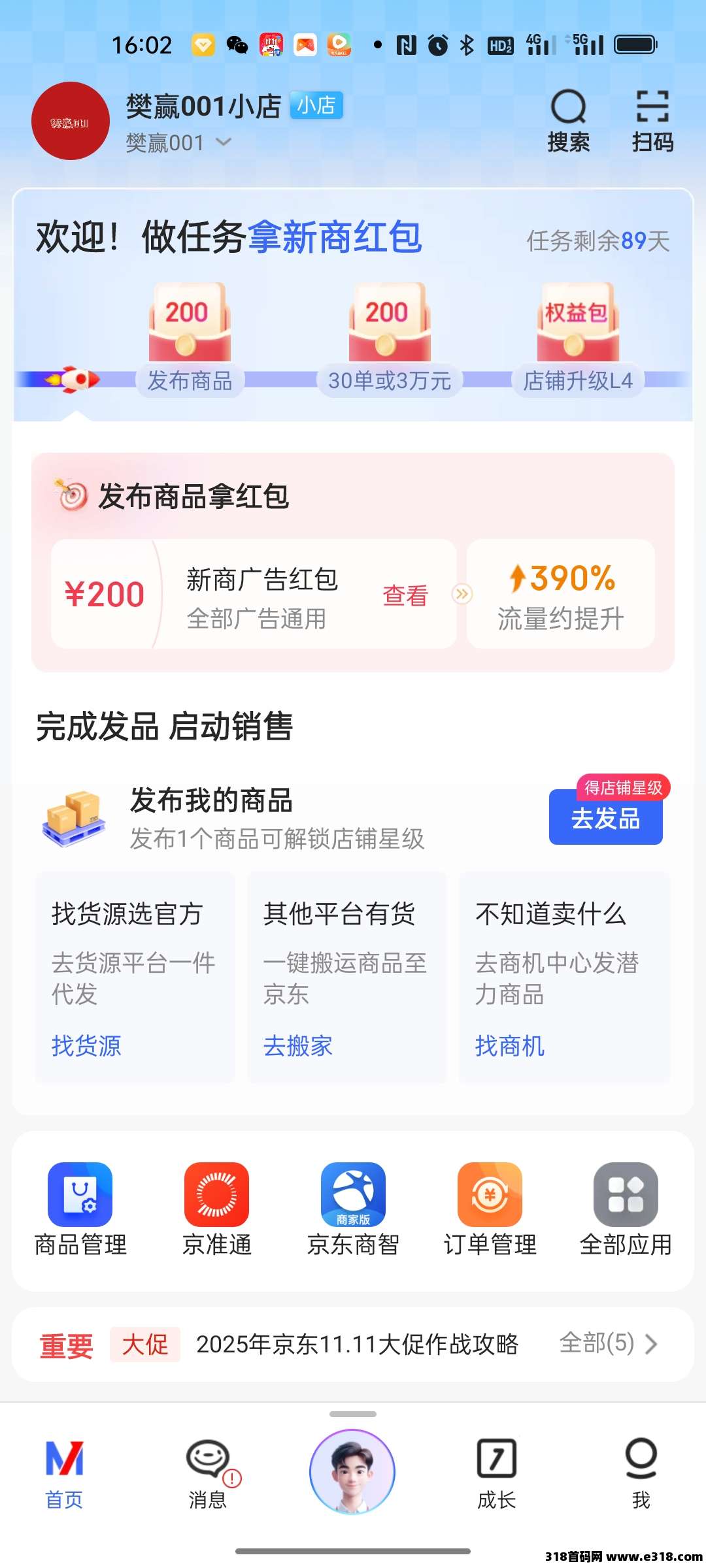
Task: Tap the 去发品 button
Action: click(x=605, y=818)
